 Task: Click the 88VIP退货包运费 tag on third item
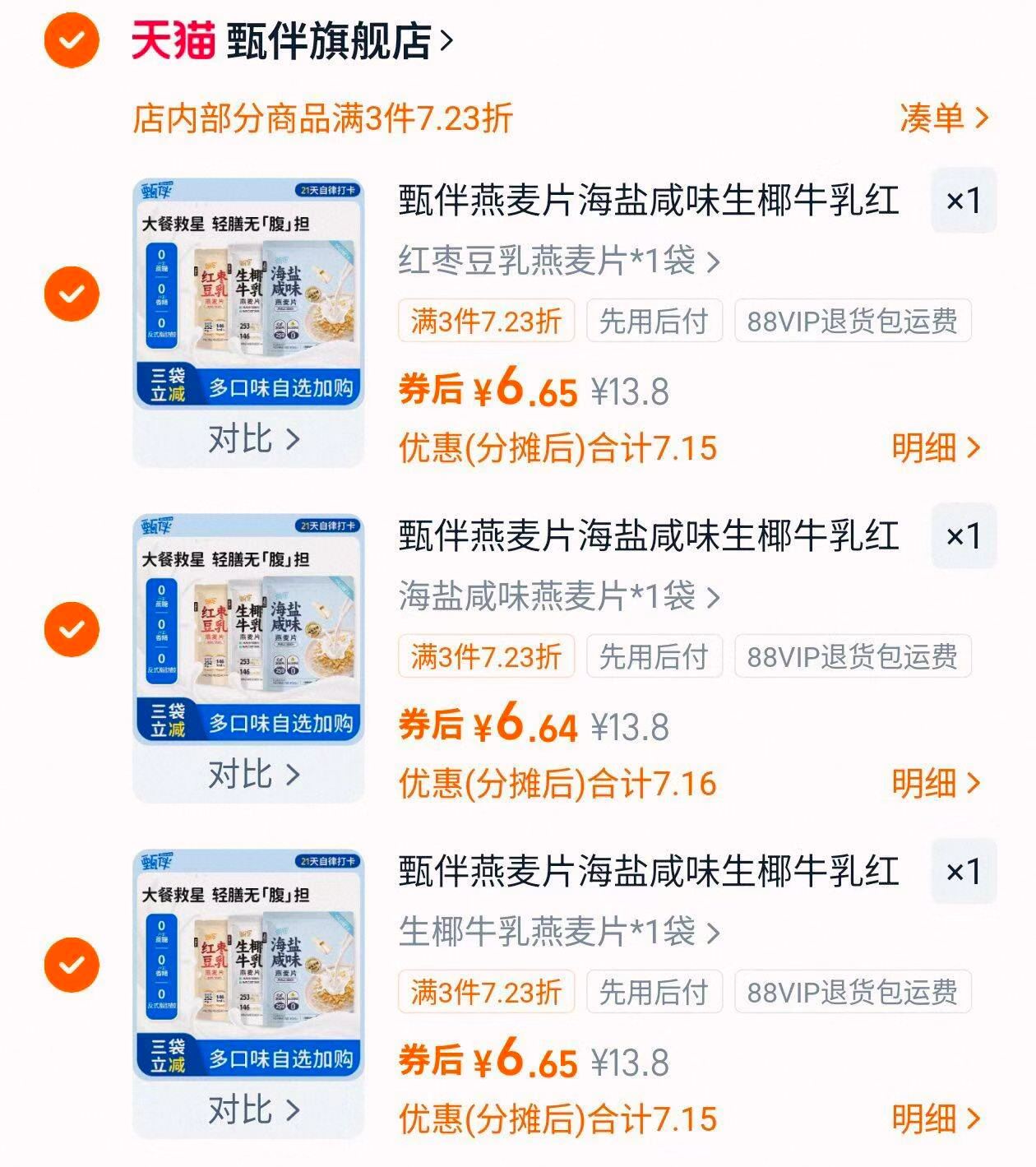point(853,993)
